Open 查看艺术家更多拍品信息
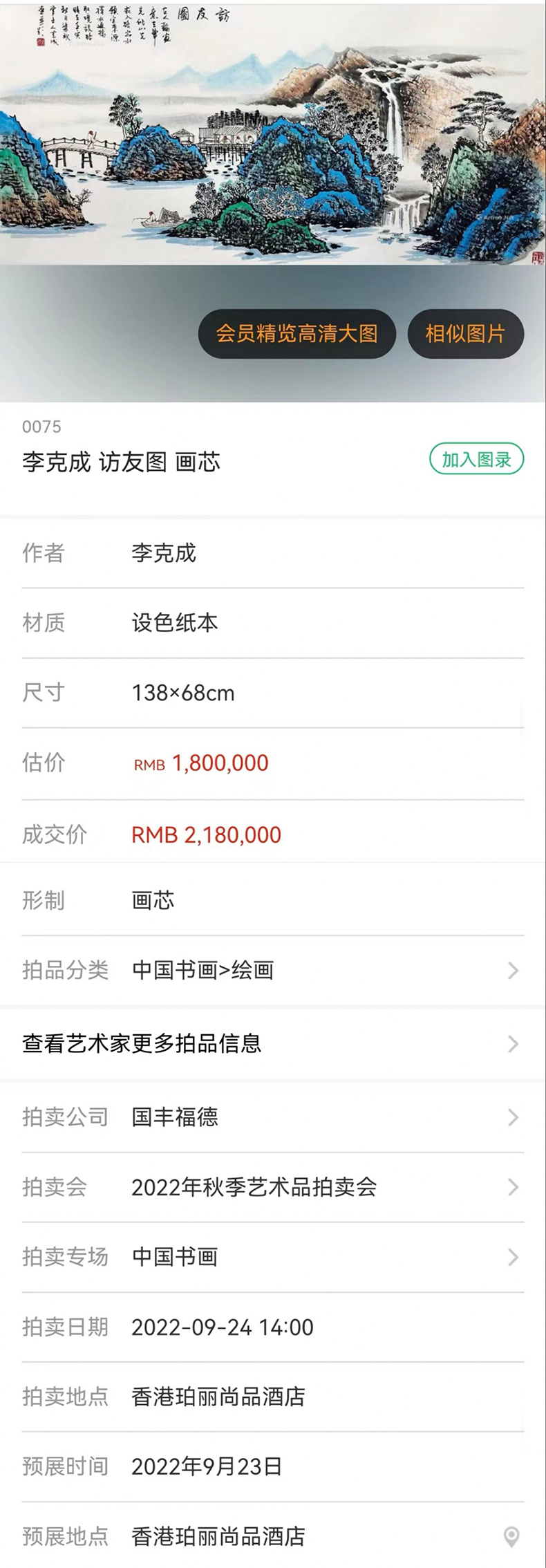The height and width of the screenshot is (1568, 546). click(272, 1043)
